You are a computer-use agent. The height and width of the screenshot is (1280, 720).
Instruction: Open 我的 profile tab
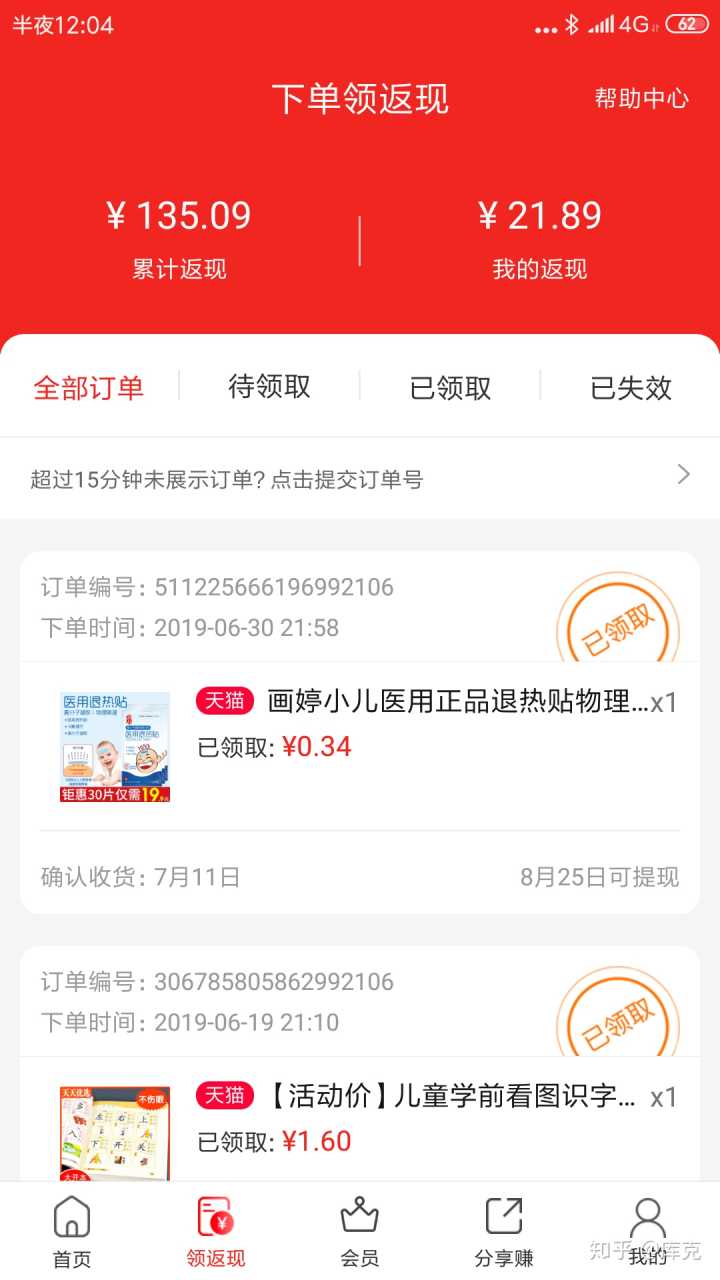tap(648, 1230)
